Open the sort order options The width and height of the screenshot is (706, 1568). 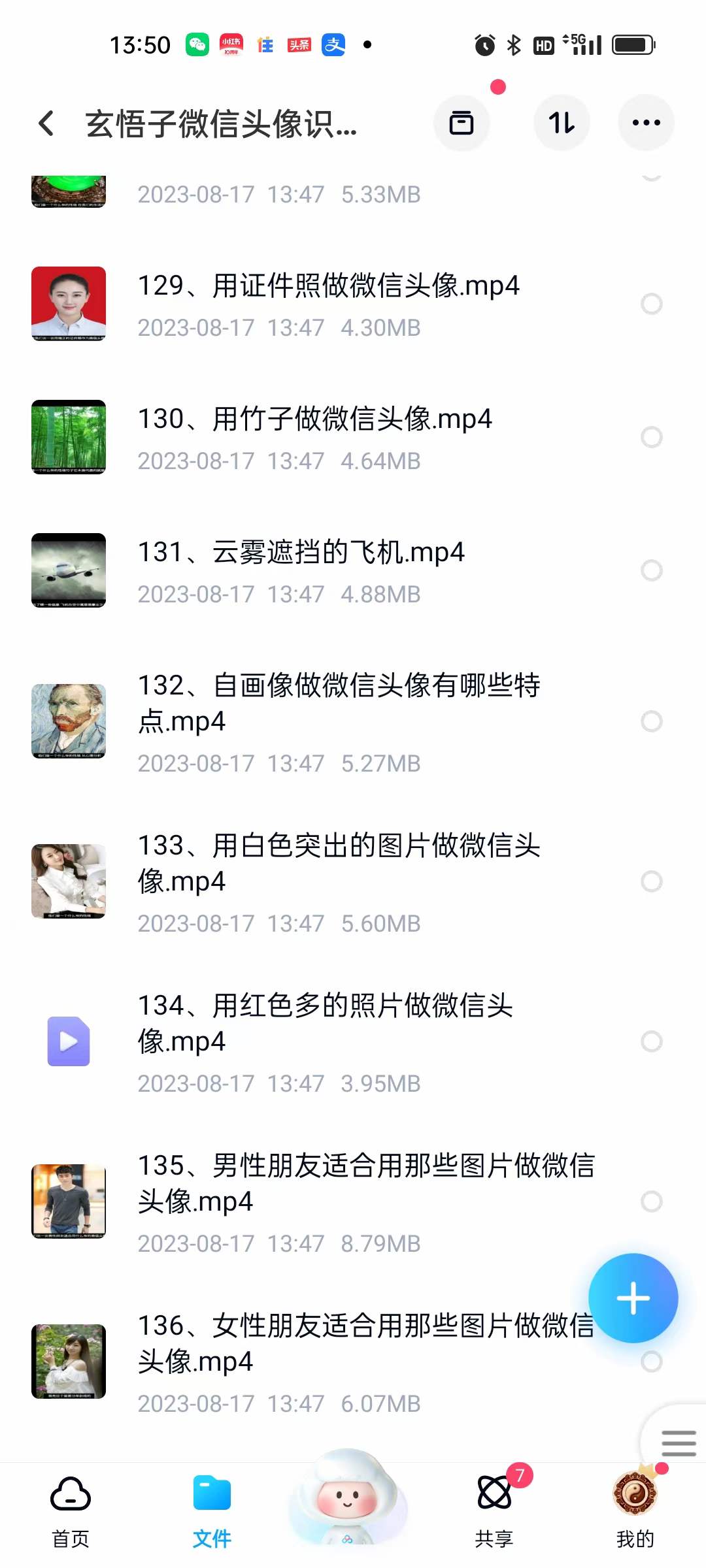click(562, 123)
